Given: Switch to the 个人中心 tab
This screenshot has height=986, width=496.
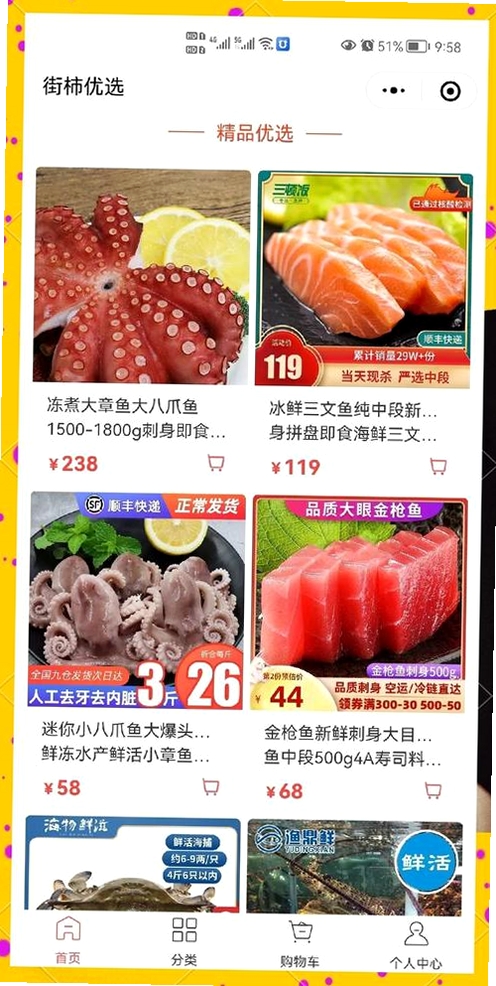Looking at the screenshot, I should 416,945.
